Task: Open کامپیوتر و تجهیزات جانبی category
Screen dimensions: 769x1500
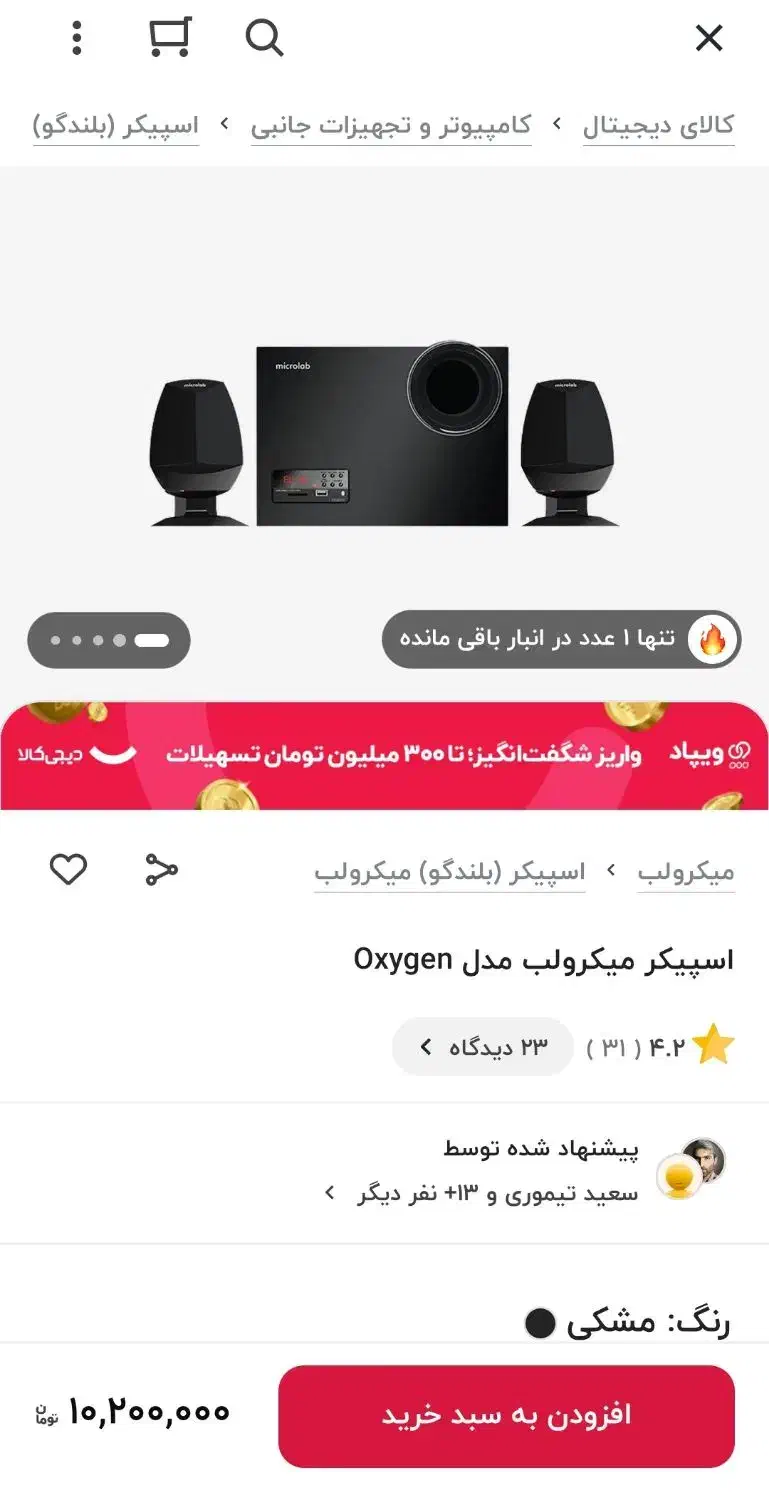Action: tap(393, 124)
